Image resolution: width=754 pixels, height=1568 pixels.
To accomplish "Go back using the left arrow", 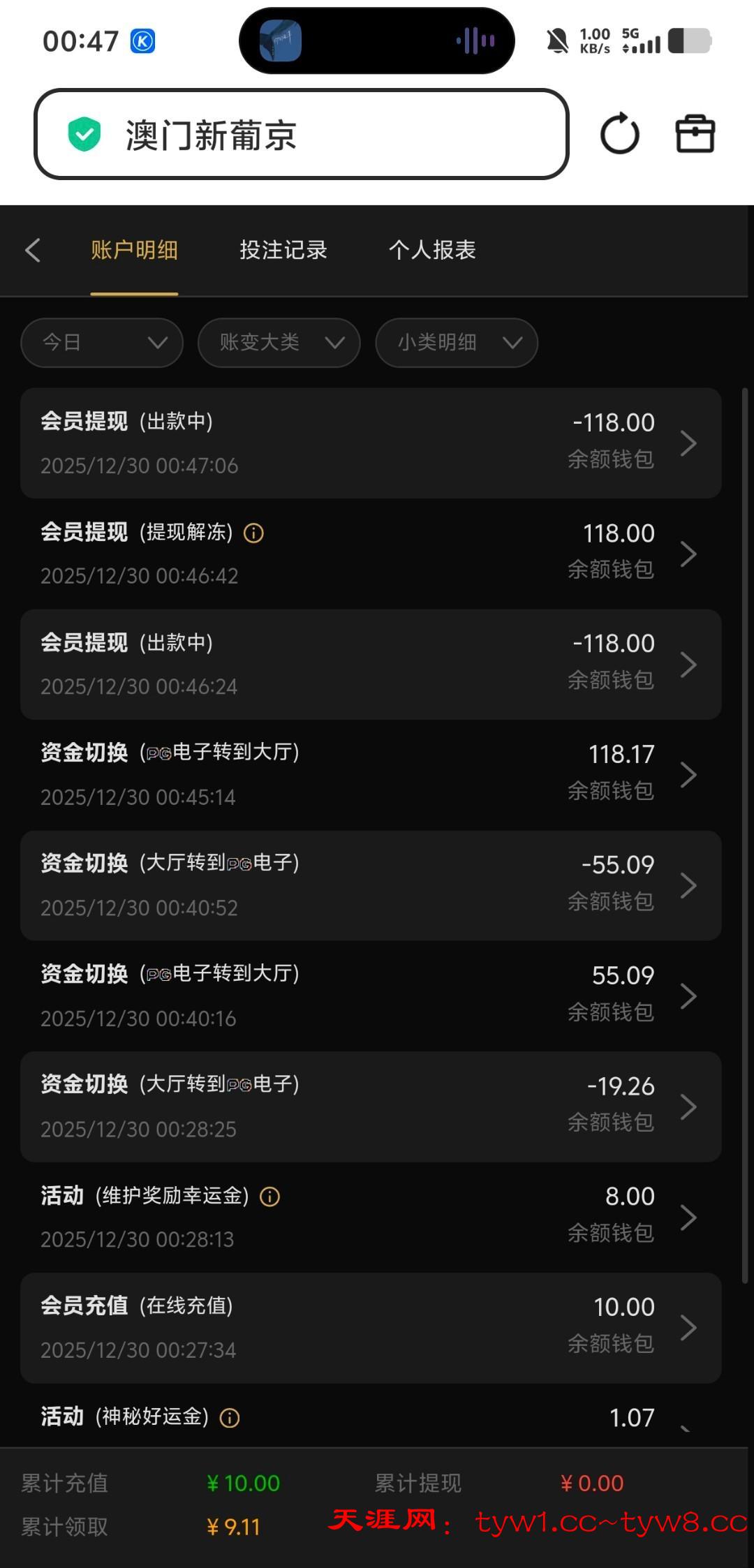I will point(33,250).
